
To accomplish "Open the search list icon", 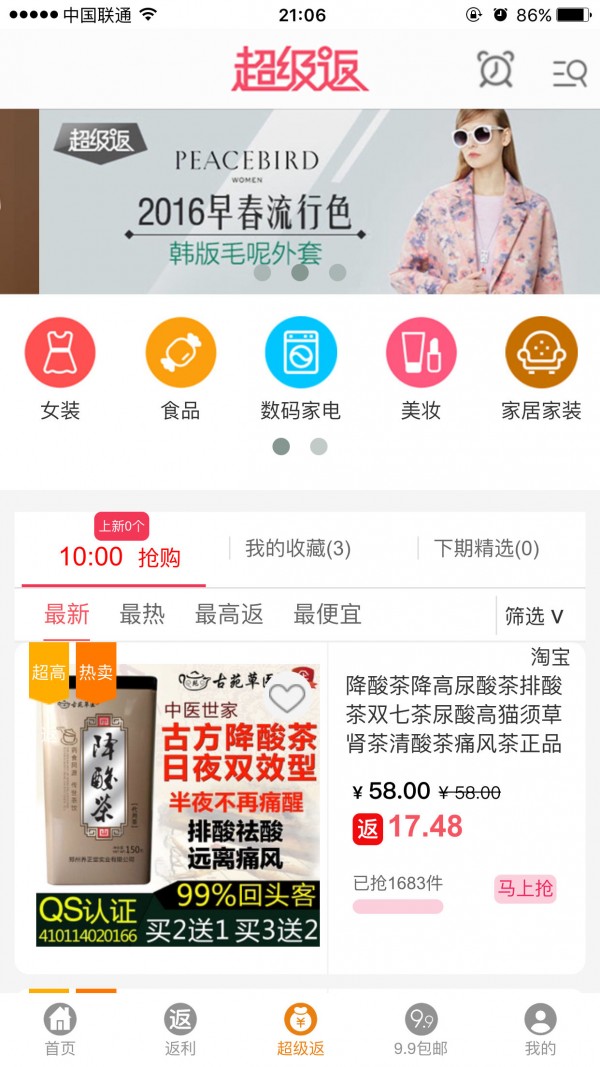I will [x=570, y=71].
